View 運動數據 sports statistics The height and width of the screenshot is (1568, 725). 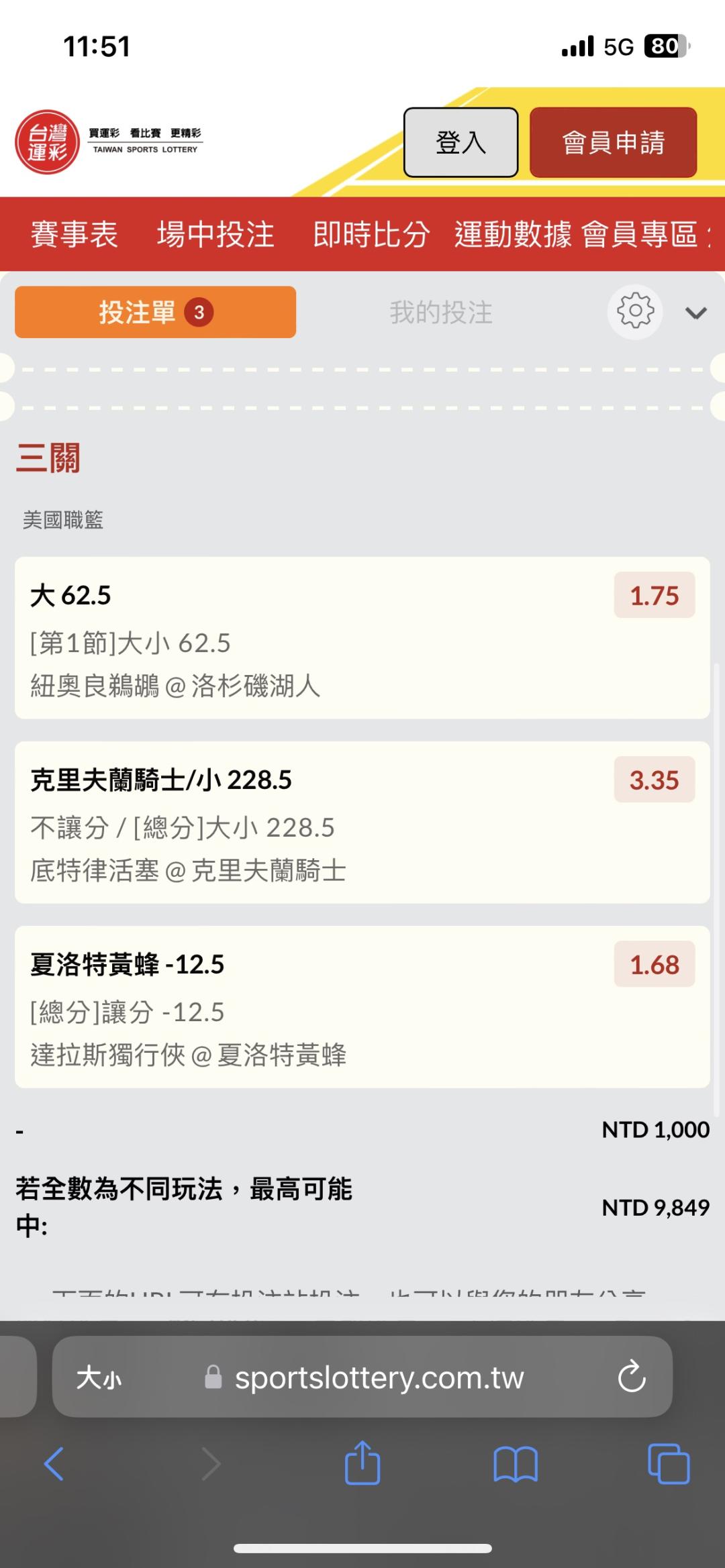(x=513, y=235)
